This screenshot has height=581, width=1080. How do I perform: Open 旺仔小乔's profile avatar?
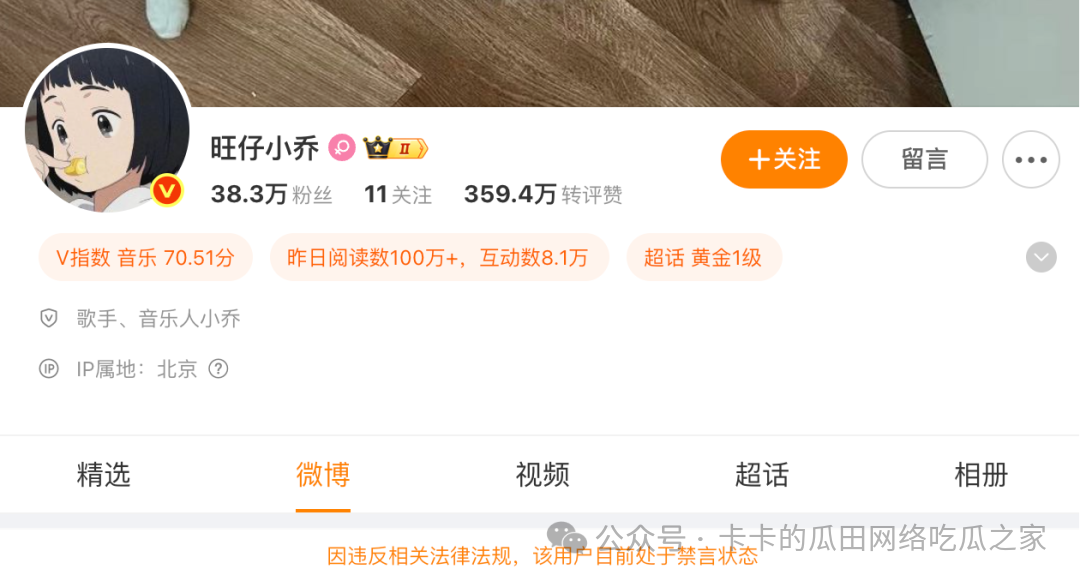107,128
